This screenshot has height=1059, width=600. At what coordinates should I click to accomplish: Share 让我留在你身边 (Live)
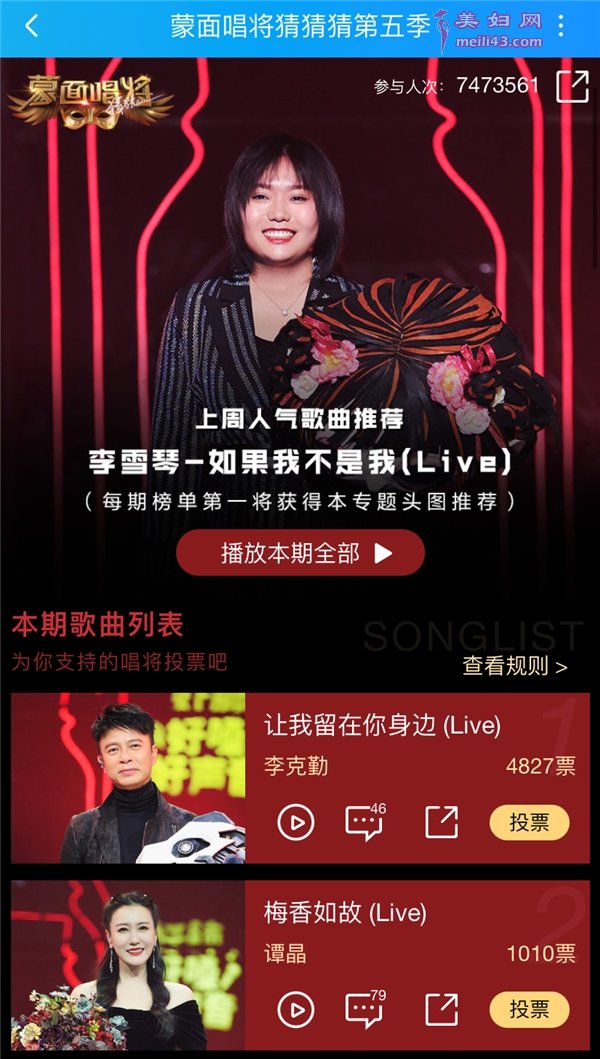441,822
